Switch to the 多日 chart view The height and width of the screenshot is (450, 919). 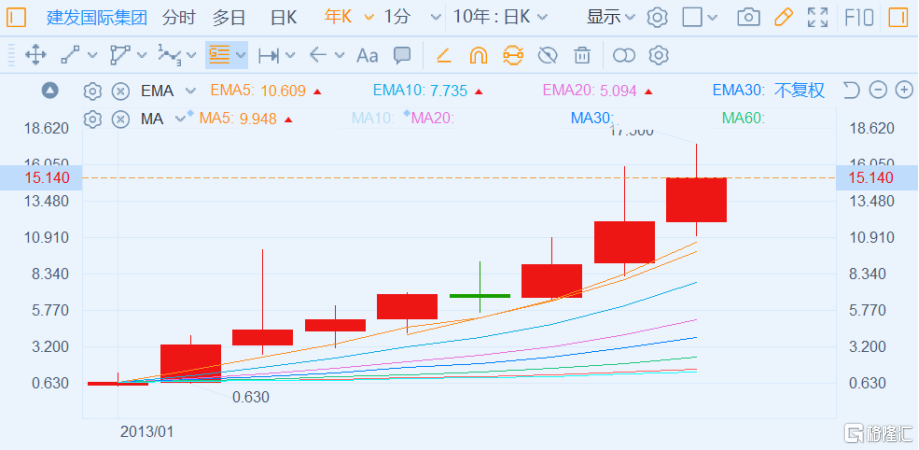(x=229, y=17)
